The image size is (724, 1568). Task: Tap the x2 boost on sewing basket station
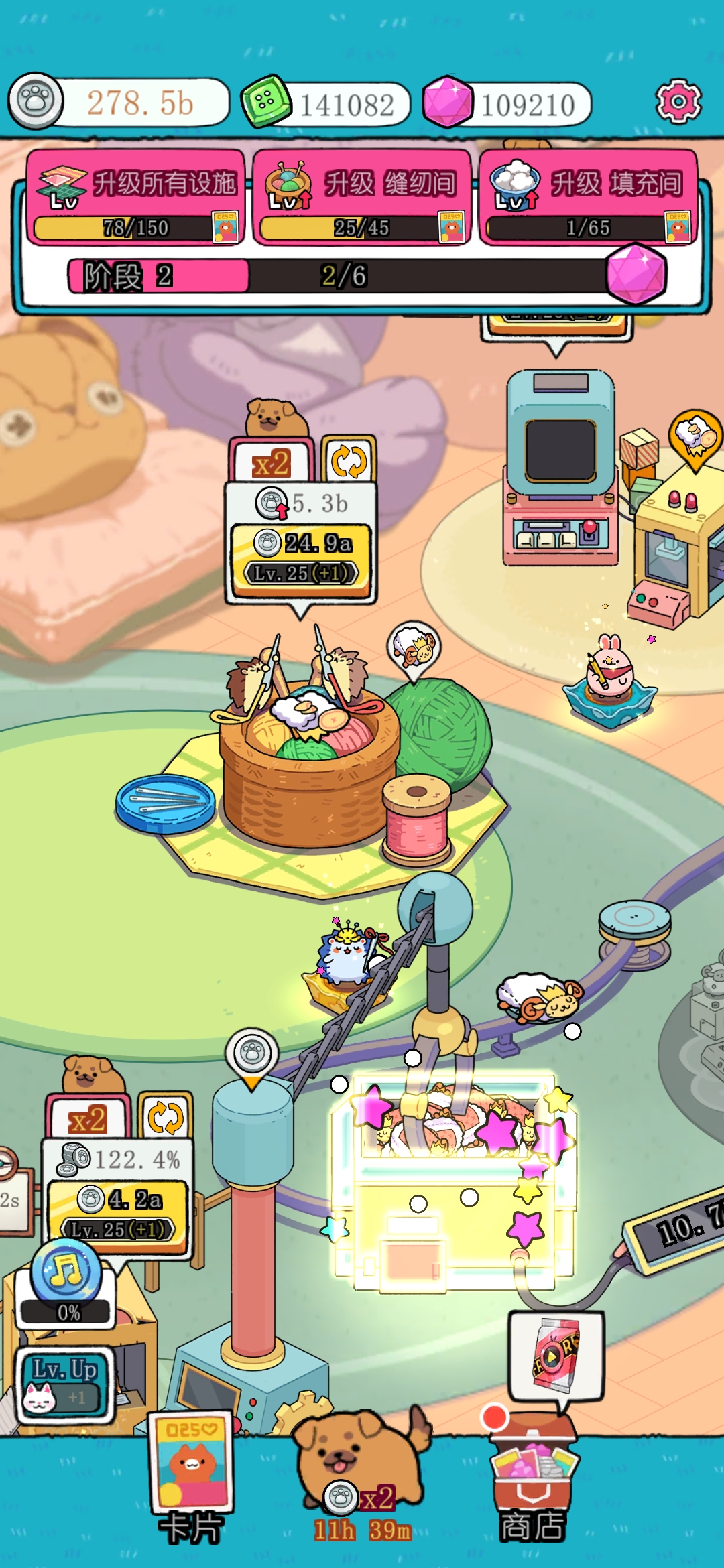point(271,462)
